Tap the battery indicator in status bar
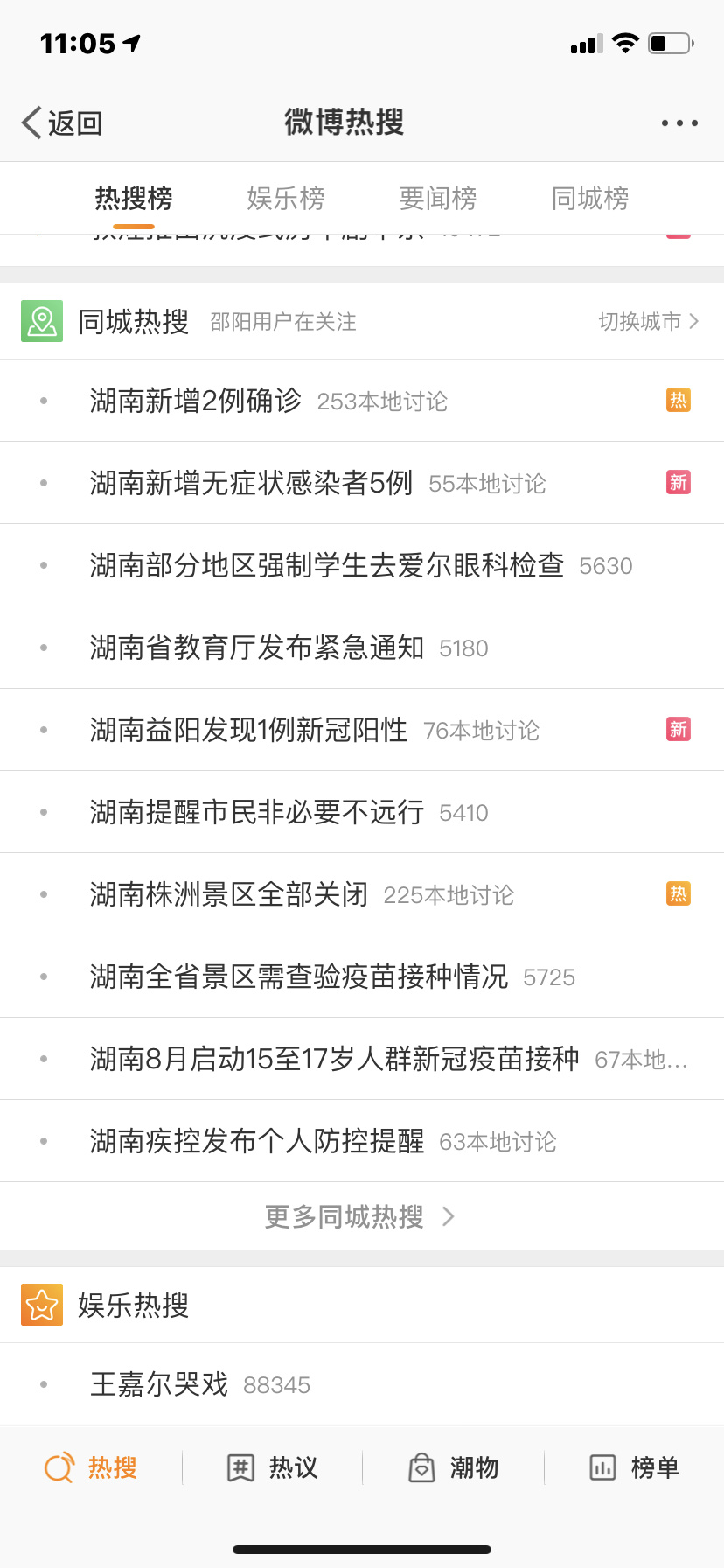 point(668,43)
